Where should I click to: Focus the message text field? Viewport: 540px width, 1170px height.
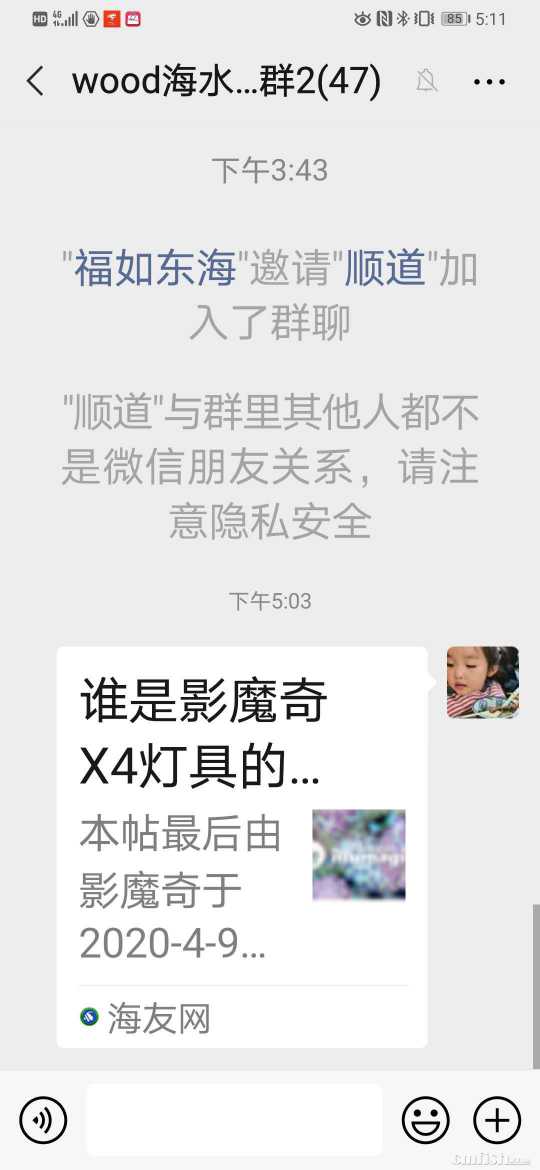pos(234,1120)
